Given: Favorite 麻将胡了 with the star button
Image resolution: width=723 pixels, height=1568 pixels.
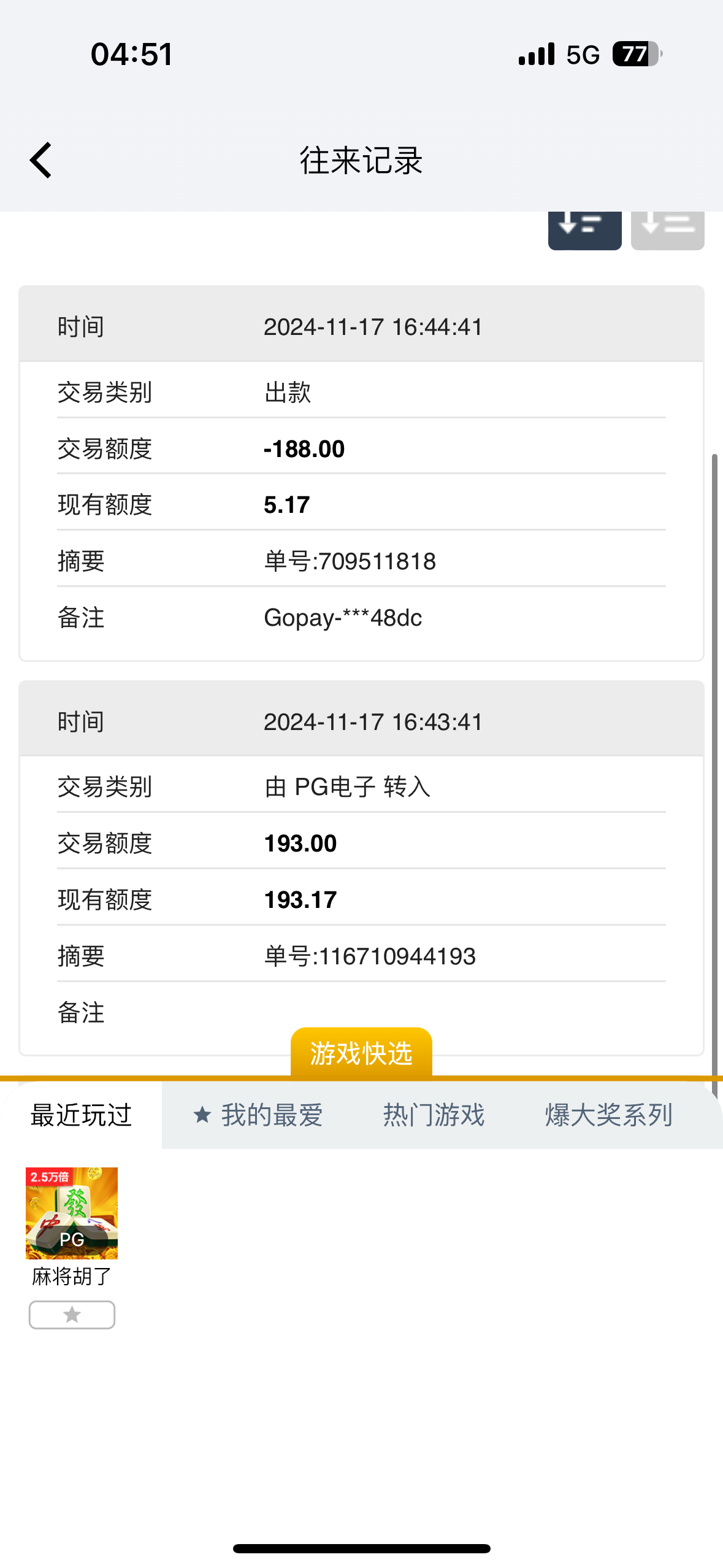Looking at the screenshot, I should point(72,1315).
